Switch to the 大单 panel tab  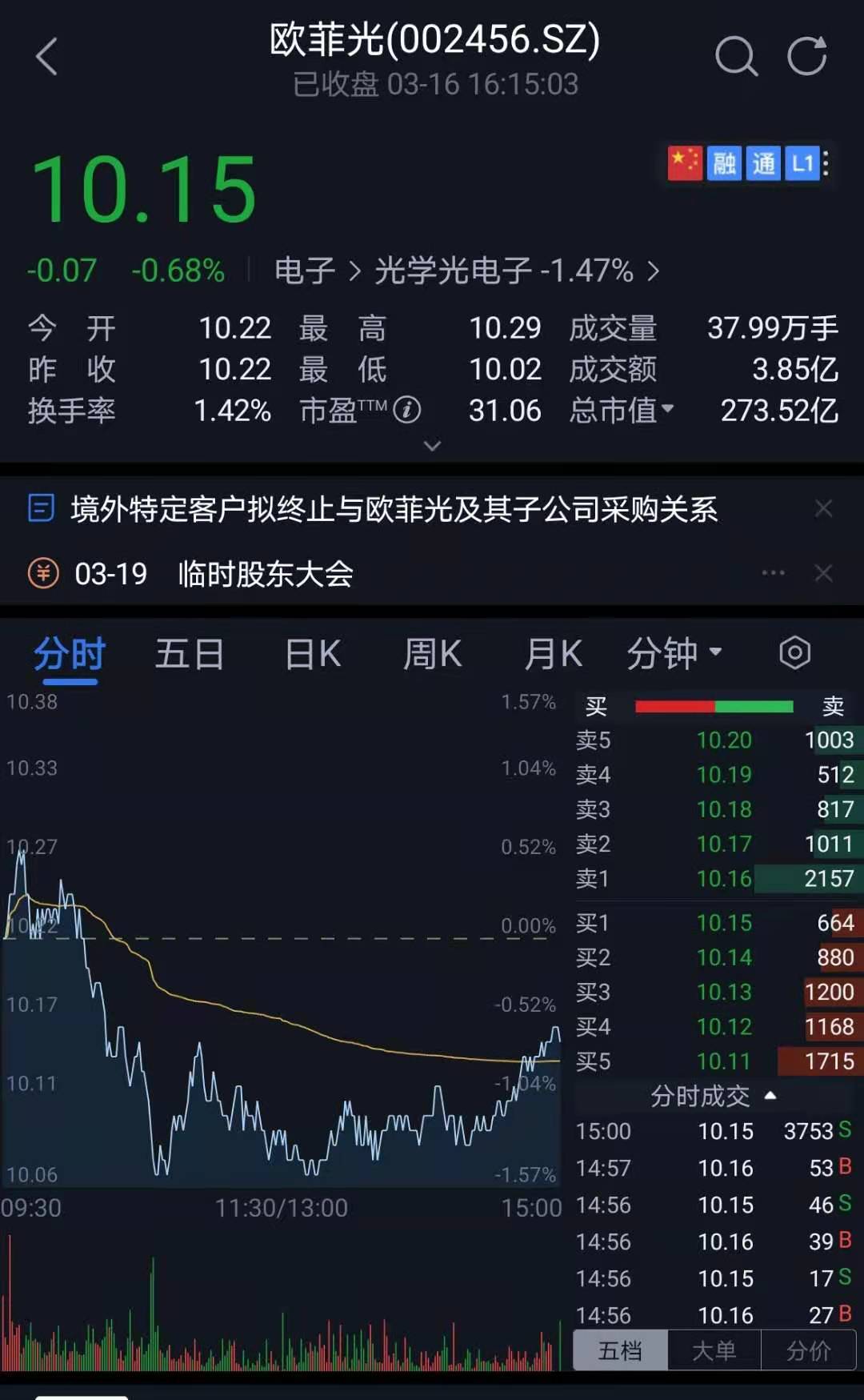pyautogui.click(x=714, y=1351)
